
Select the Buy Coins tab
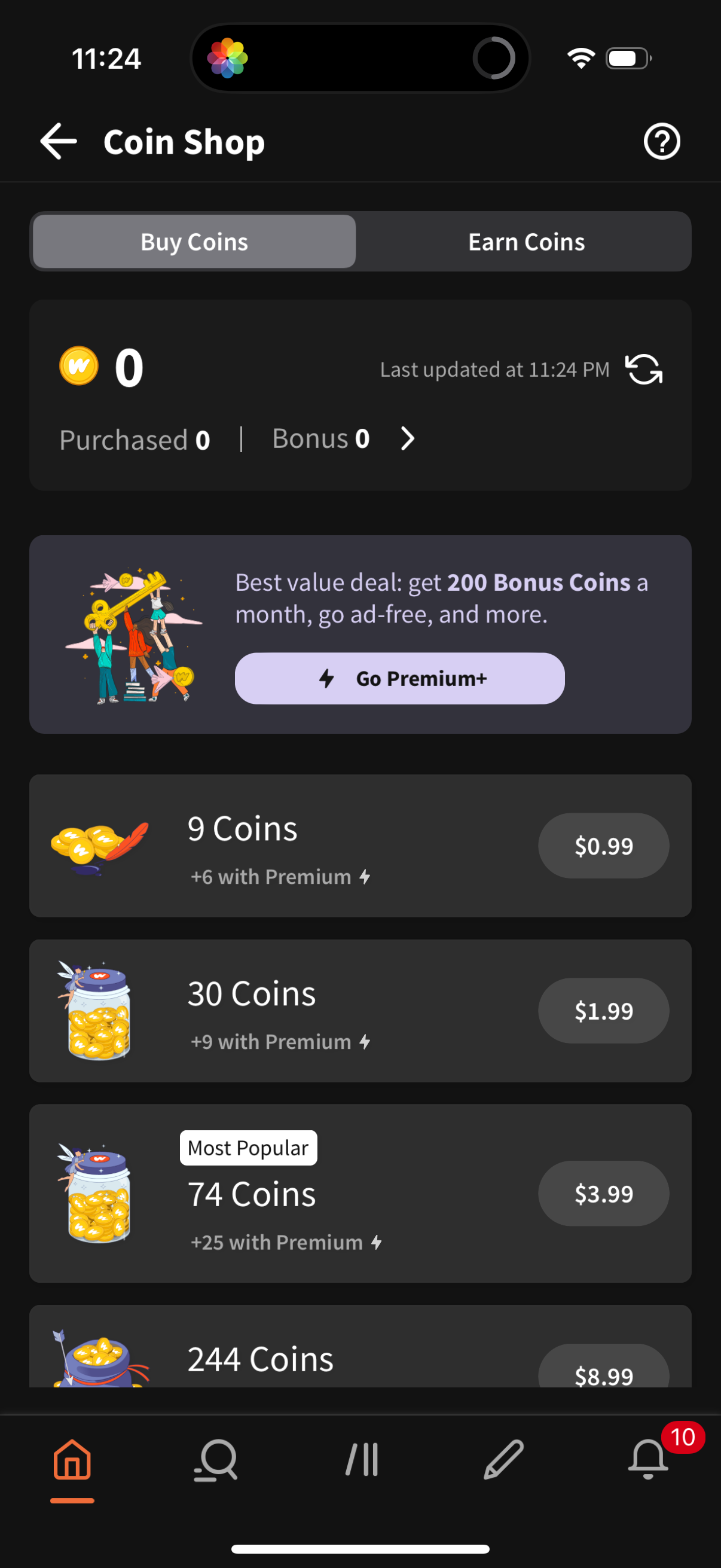click(194, 242)
